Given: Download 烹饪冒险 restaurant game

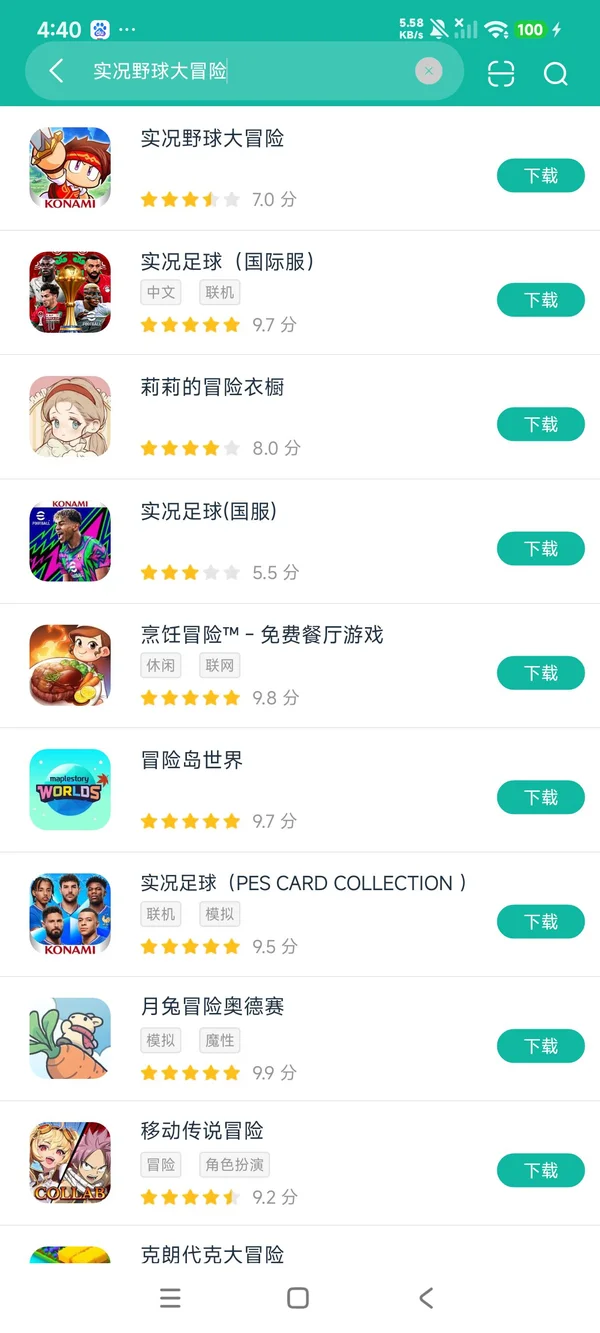Looking at the screenshot, I should [540, 673].
